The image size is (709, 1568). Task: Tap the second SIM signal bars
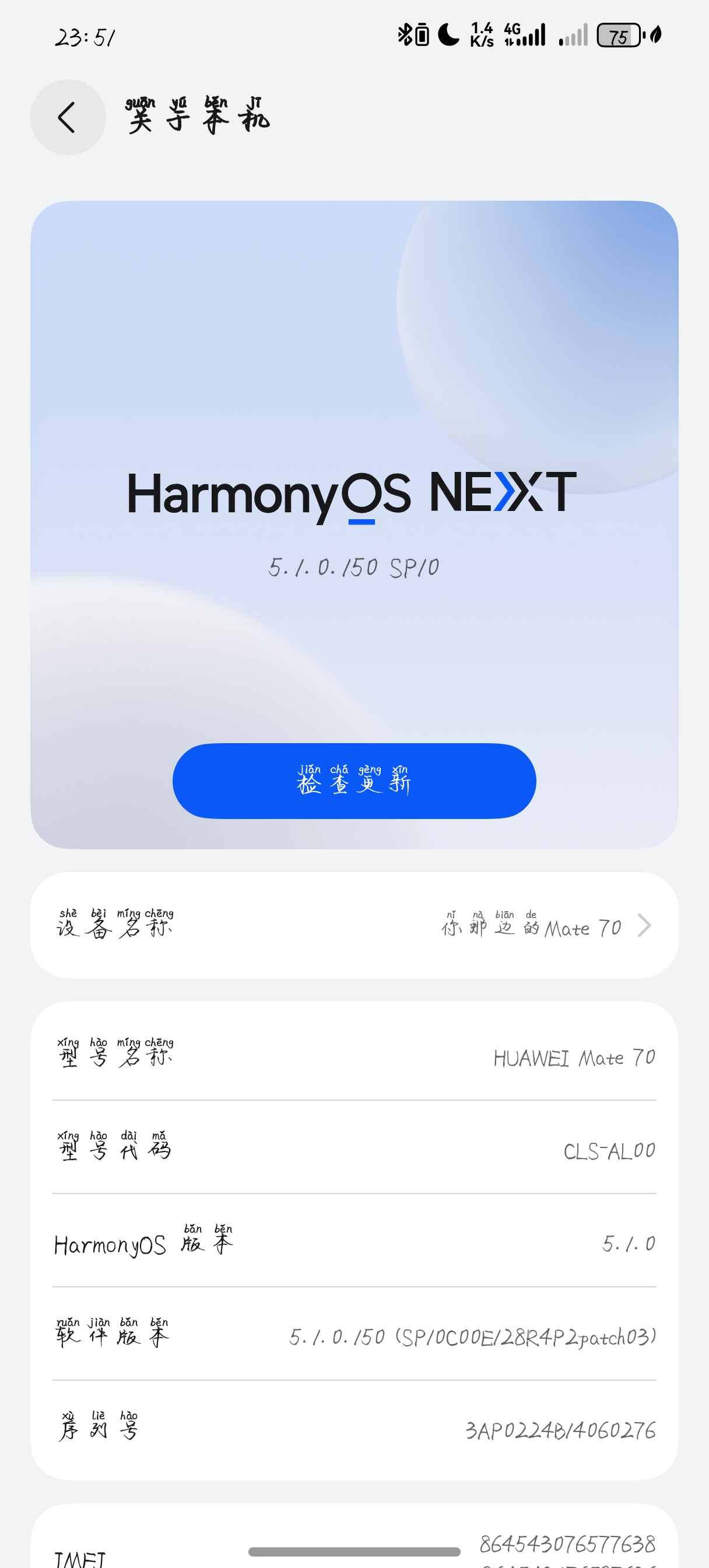point(573,38)
